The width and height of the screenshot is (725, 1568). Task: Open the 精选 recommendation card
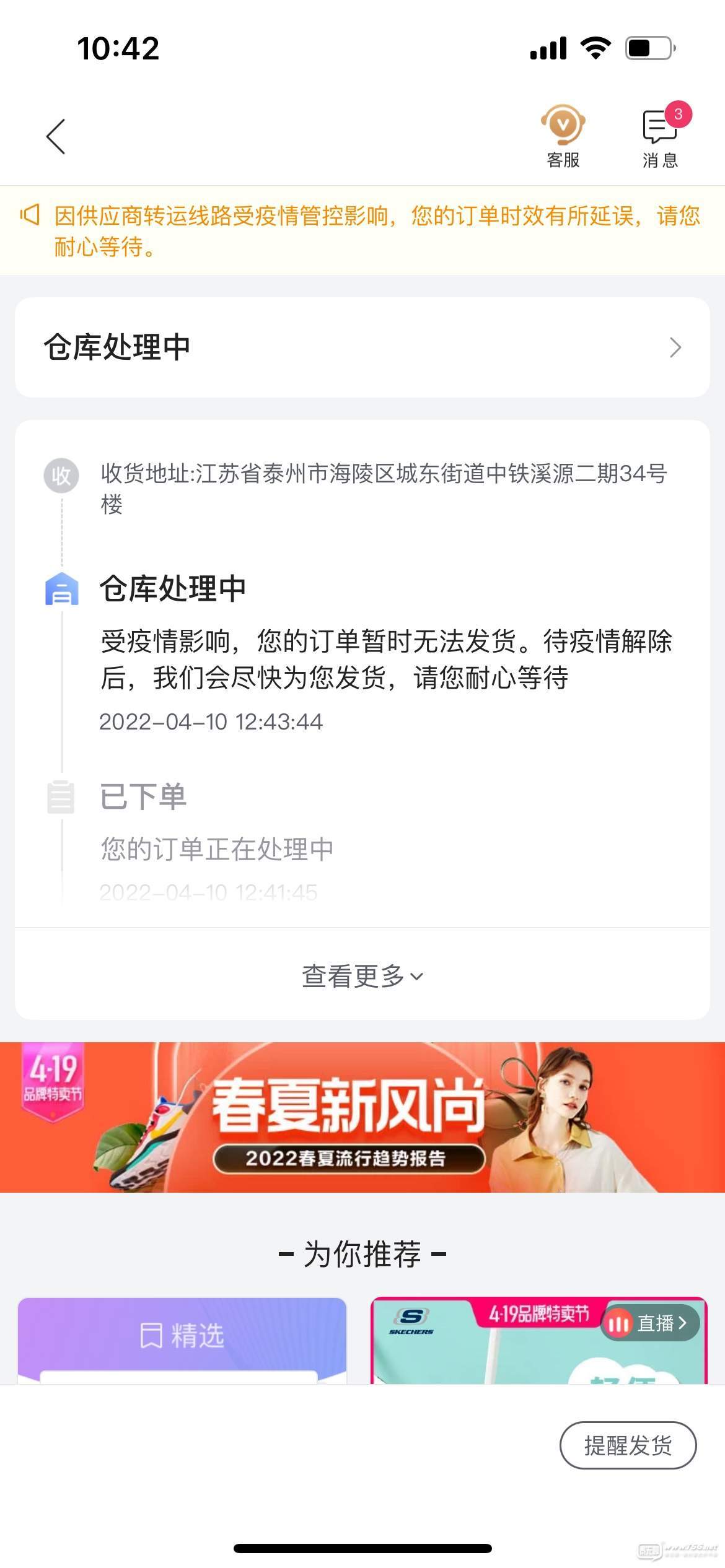[182, 1339]
